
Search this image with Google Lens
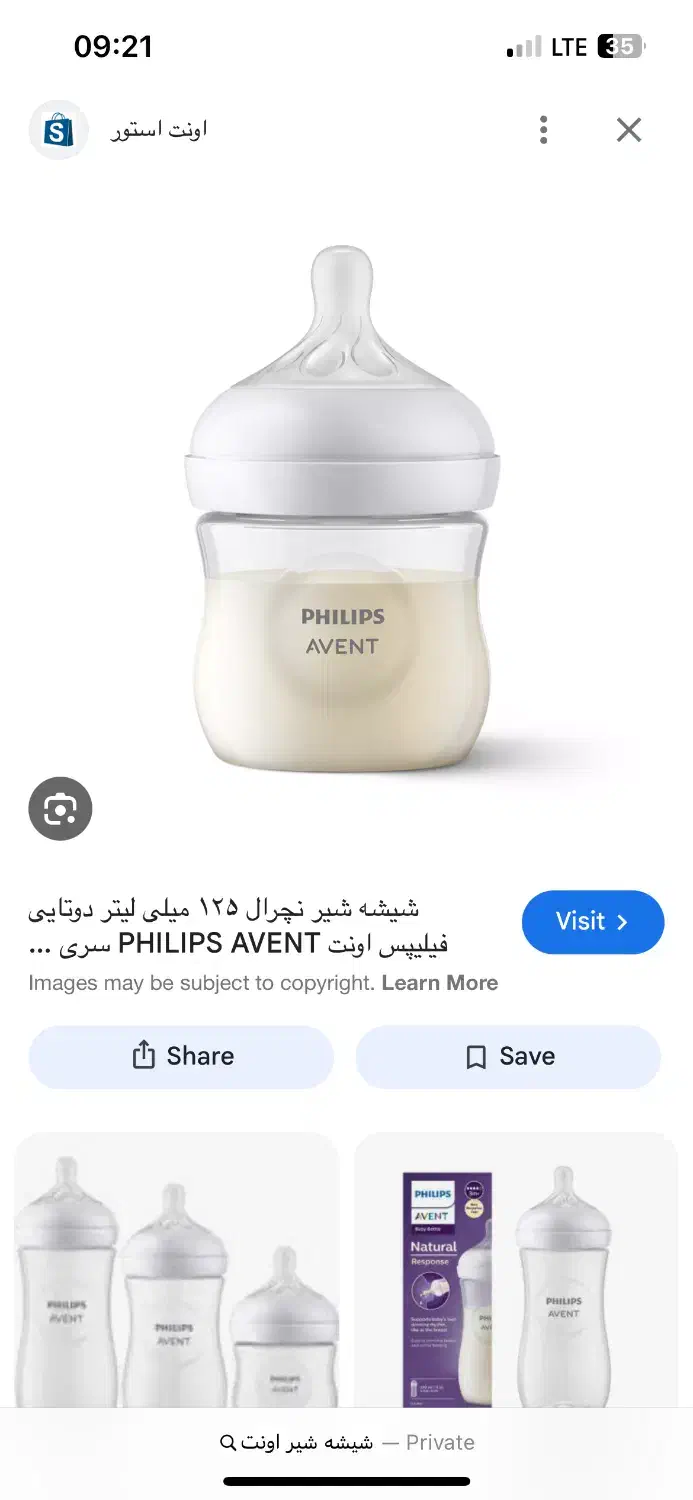click(60, 808)
